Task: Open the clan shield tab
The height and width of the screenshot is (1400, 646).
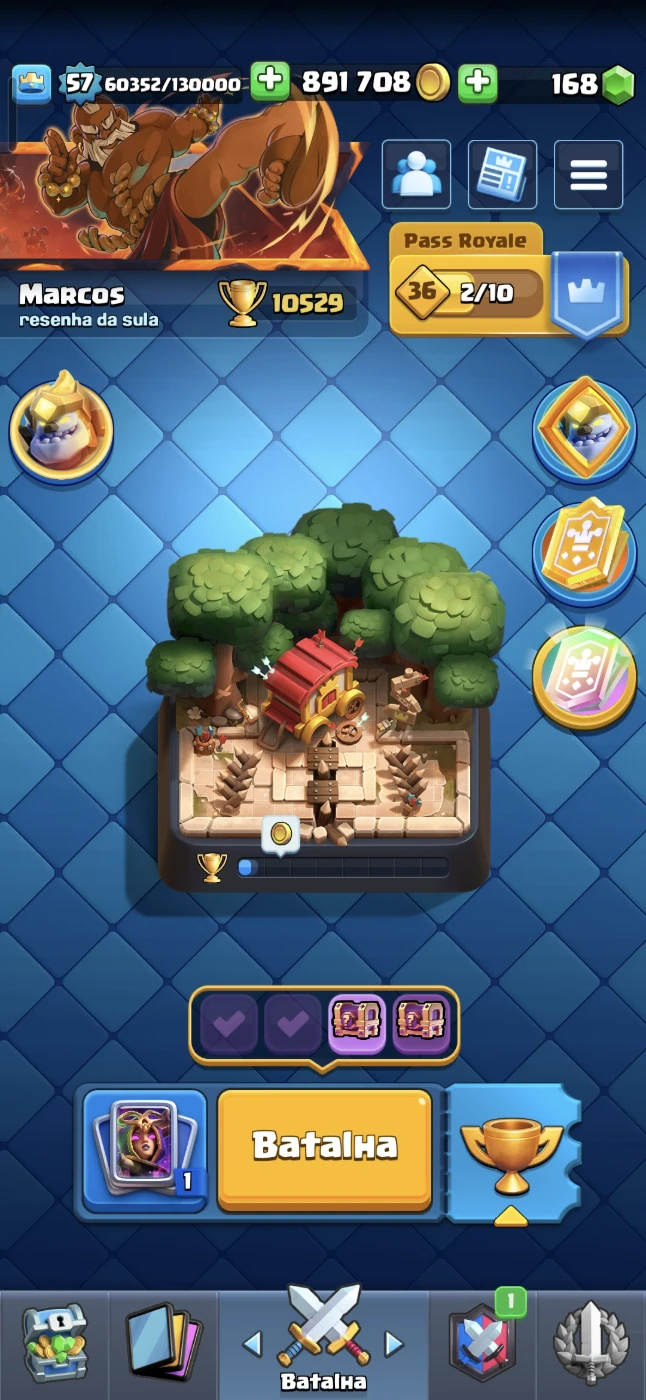Action: (x=483, y=1343)
